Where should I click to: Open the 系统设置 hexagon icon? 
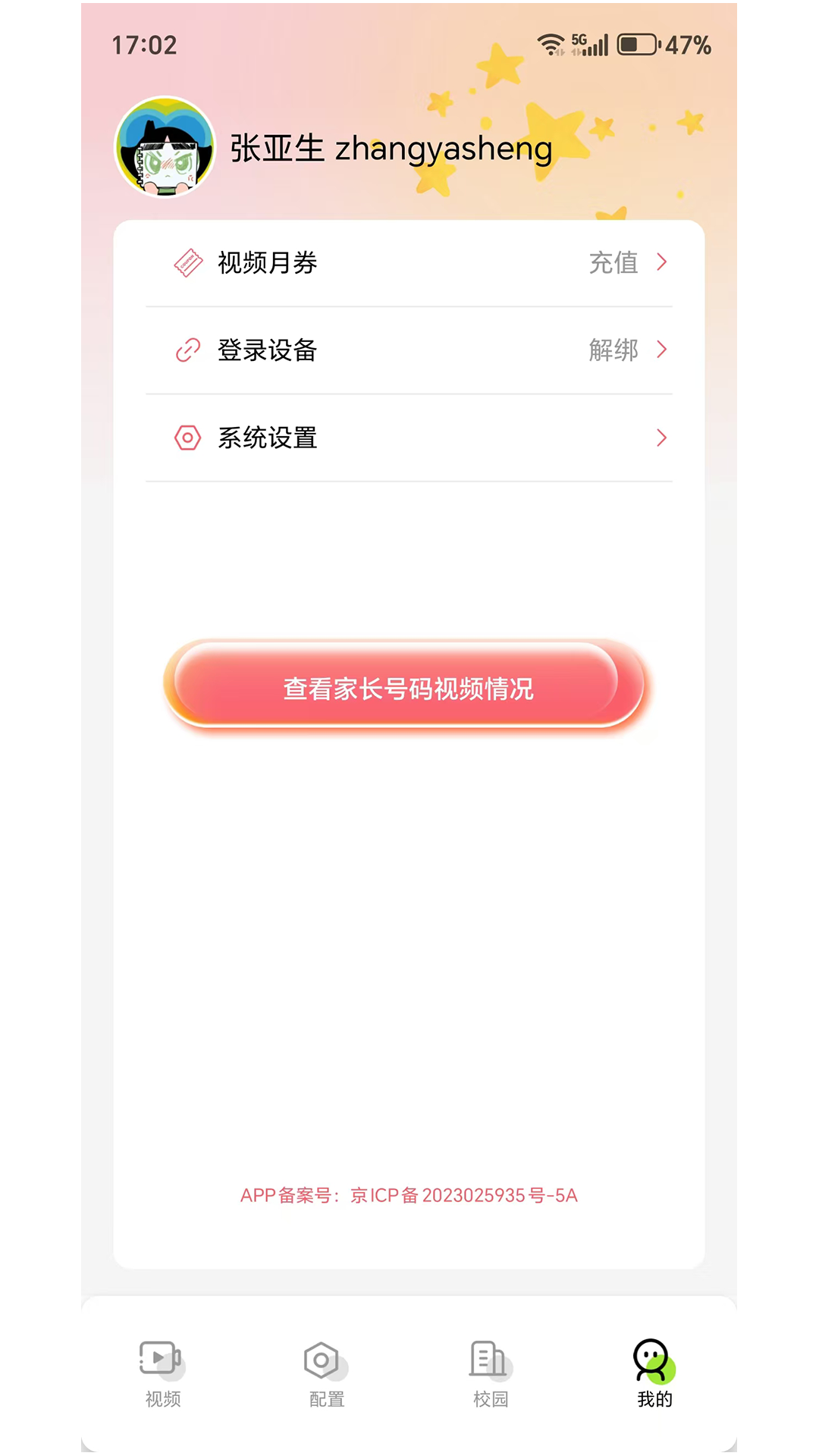tap(188, 437)
